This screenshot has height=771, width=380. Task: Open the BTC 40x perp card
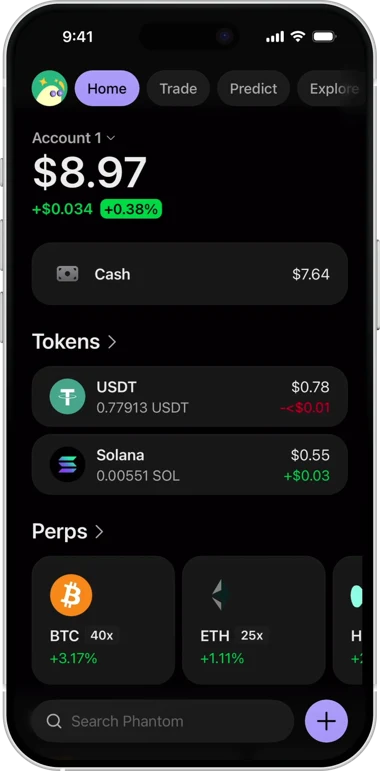pos(103,620)
